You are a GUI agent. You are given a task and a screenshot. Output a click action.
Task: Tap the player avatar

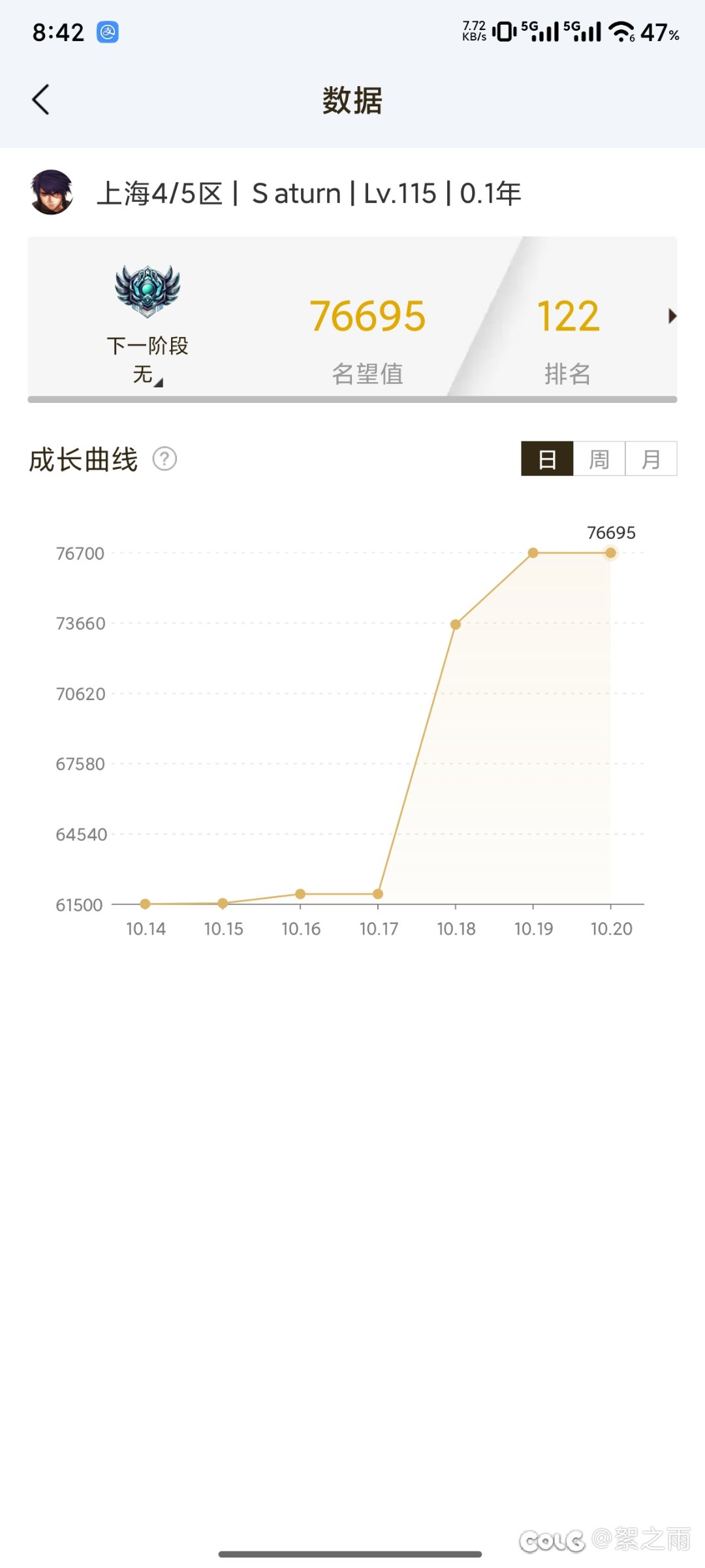coord(52,193)
